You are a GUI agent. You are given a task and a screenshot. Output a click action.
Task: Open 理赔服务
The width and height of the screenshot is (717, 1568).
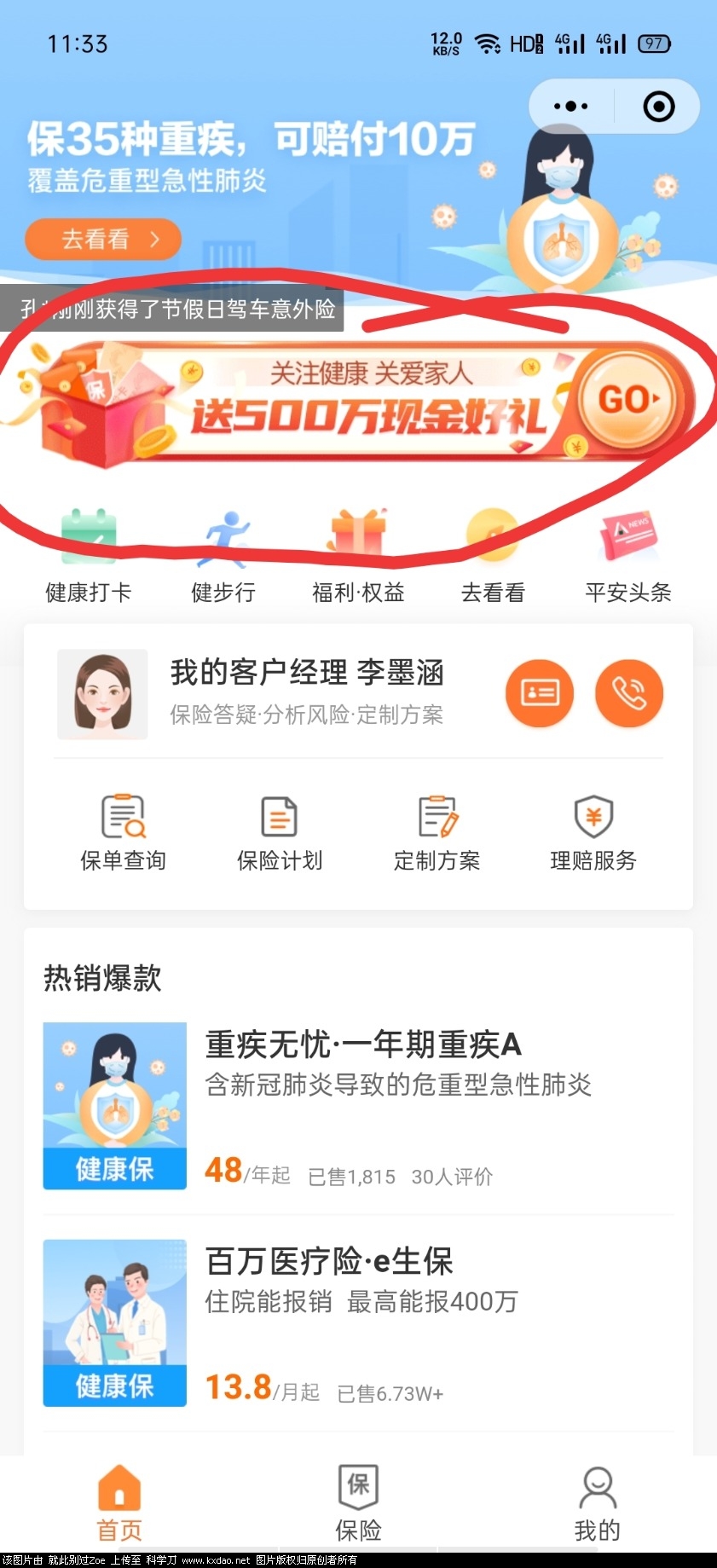pos(593,833)
